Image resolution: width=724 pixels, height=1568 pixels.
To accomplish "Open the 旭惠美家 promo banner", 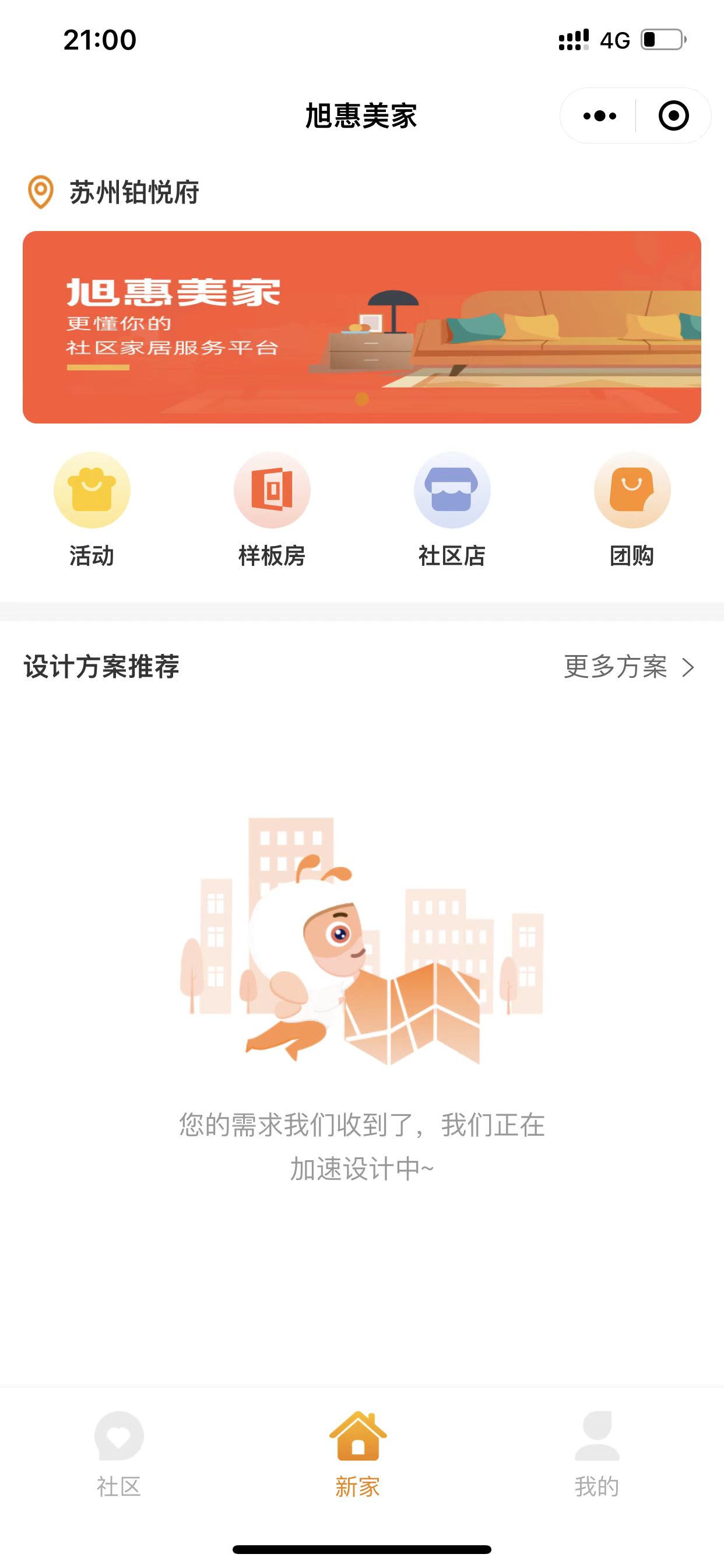I will click(x=361, y=327).
